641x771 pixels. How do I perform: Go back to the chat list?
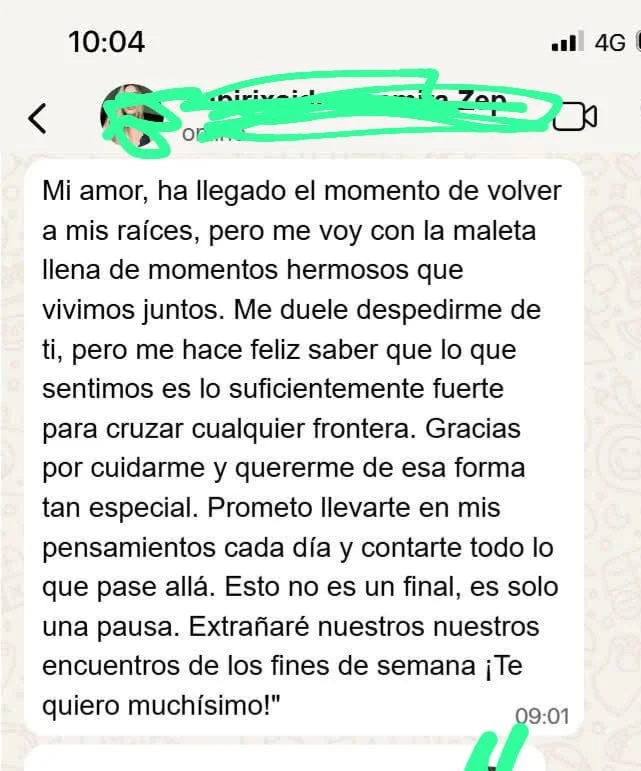click(x=37, y=118)
